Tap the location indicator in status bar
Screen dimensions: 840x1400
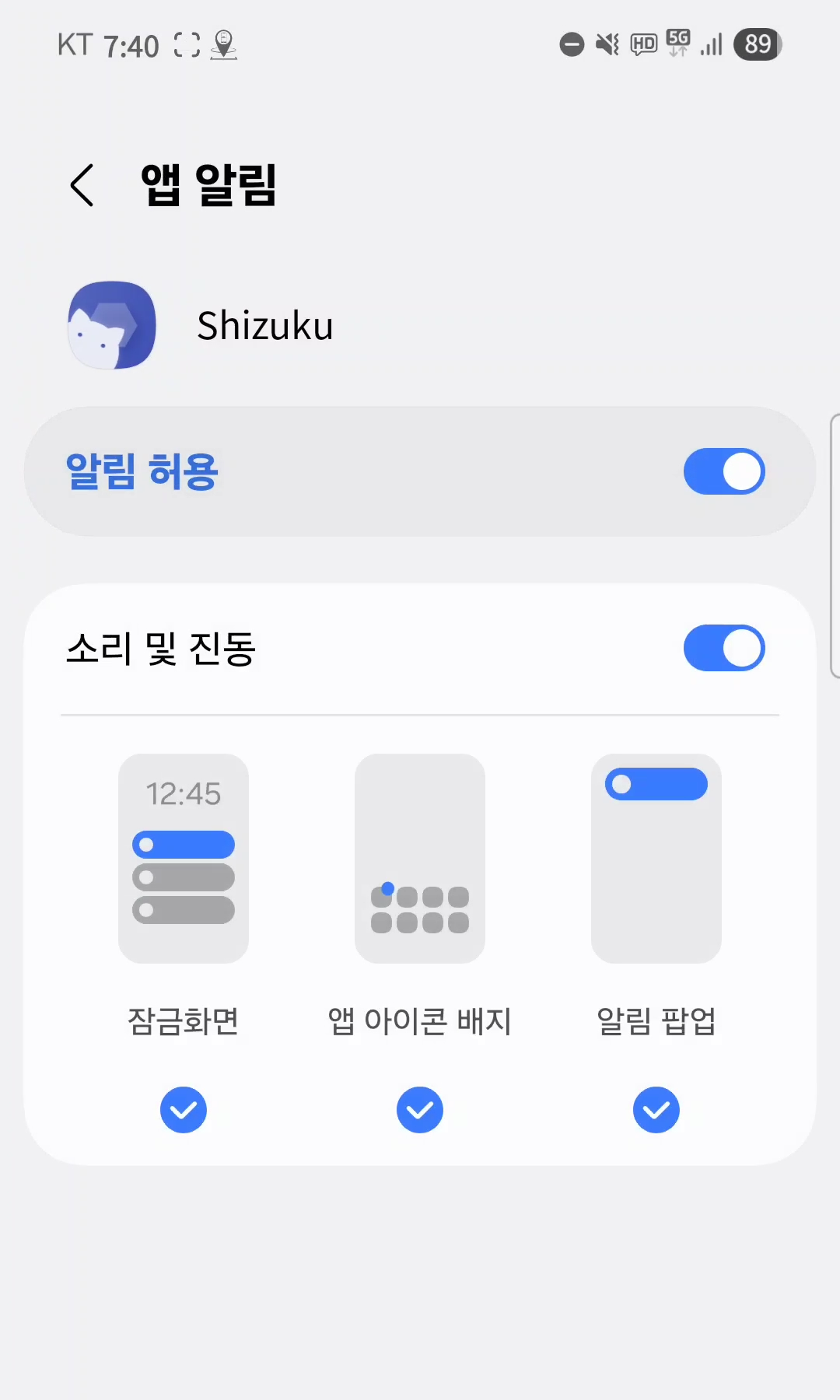click(223, 44)
